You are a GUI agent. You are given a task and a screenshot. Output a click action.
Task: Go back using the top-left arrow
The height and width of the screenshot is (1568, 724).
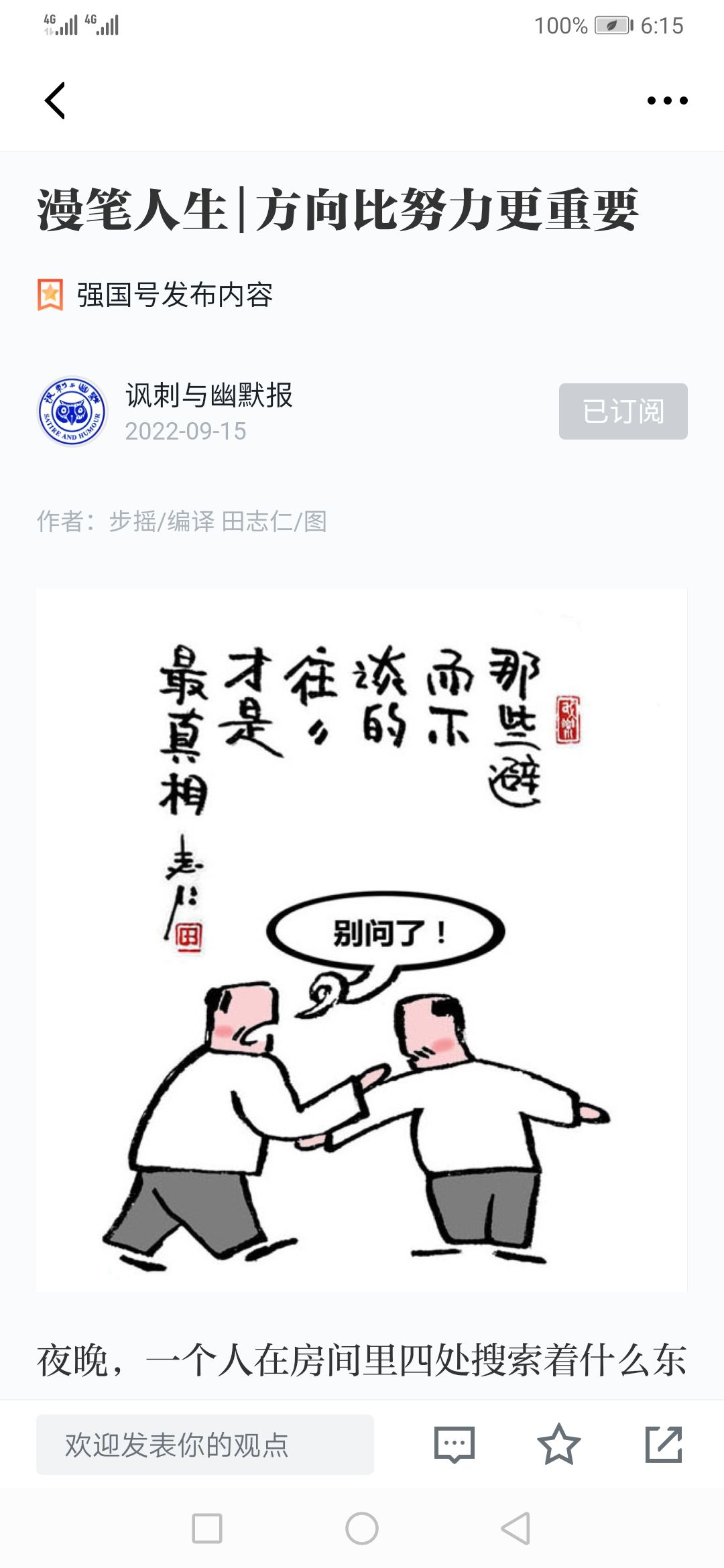[x=55, y=101]
